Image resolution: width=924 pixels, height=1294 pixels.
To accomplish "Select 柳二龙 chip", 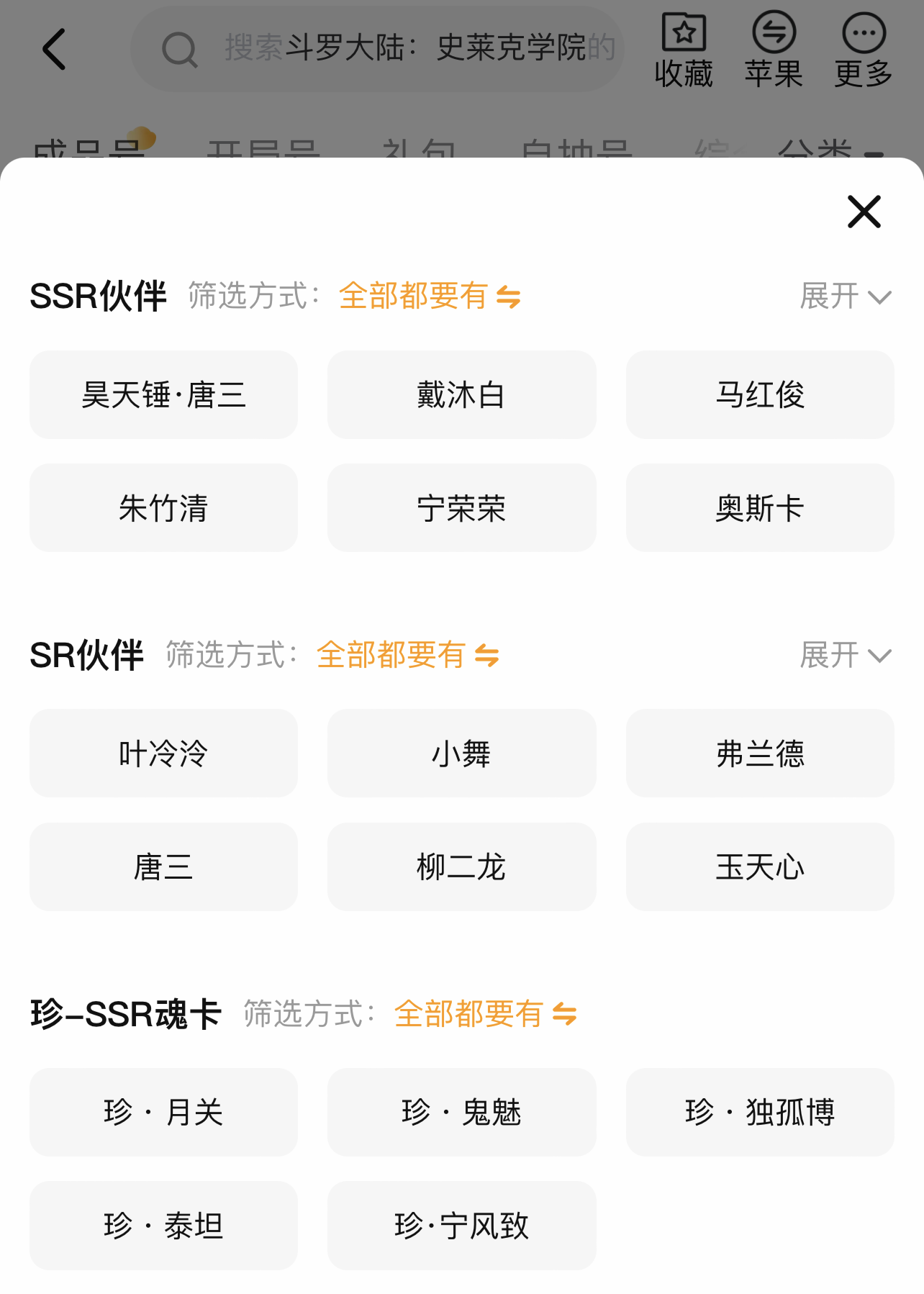I will click(461, 867).
